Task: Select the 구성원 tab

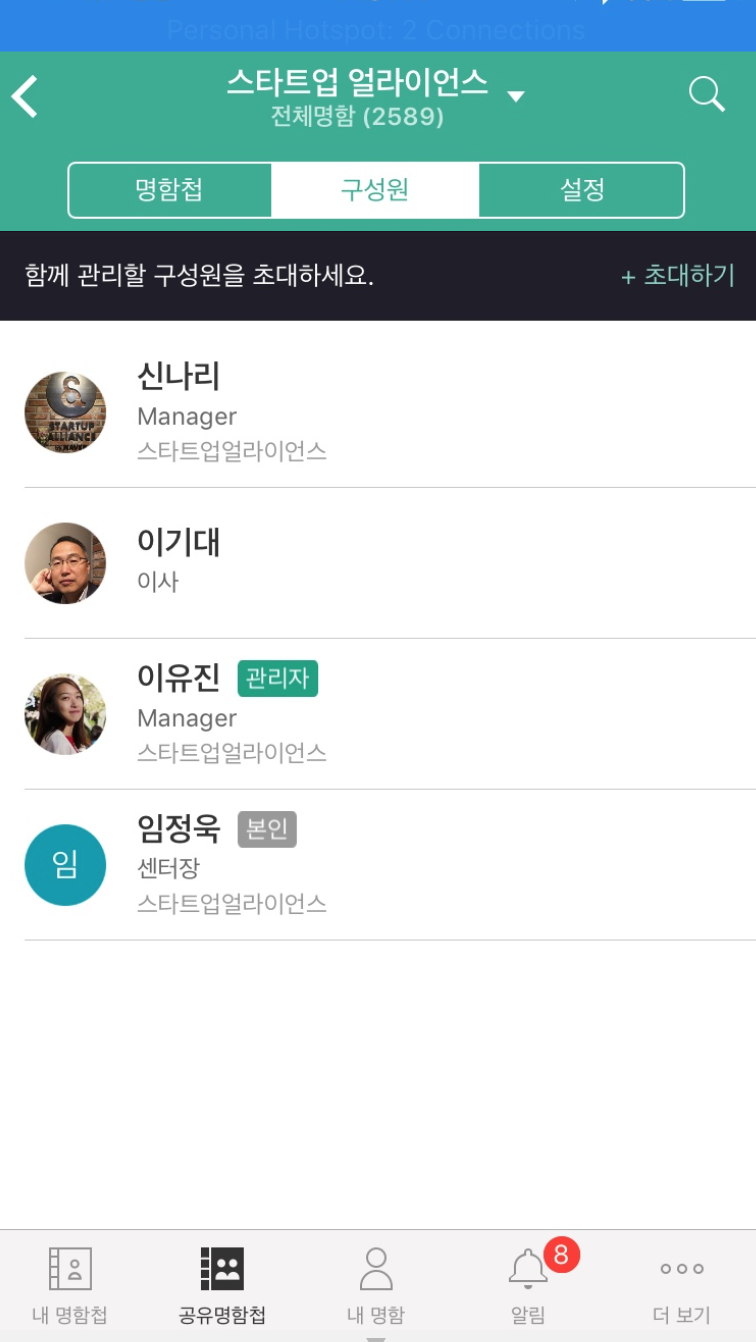Action: (x=375, y=190)
